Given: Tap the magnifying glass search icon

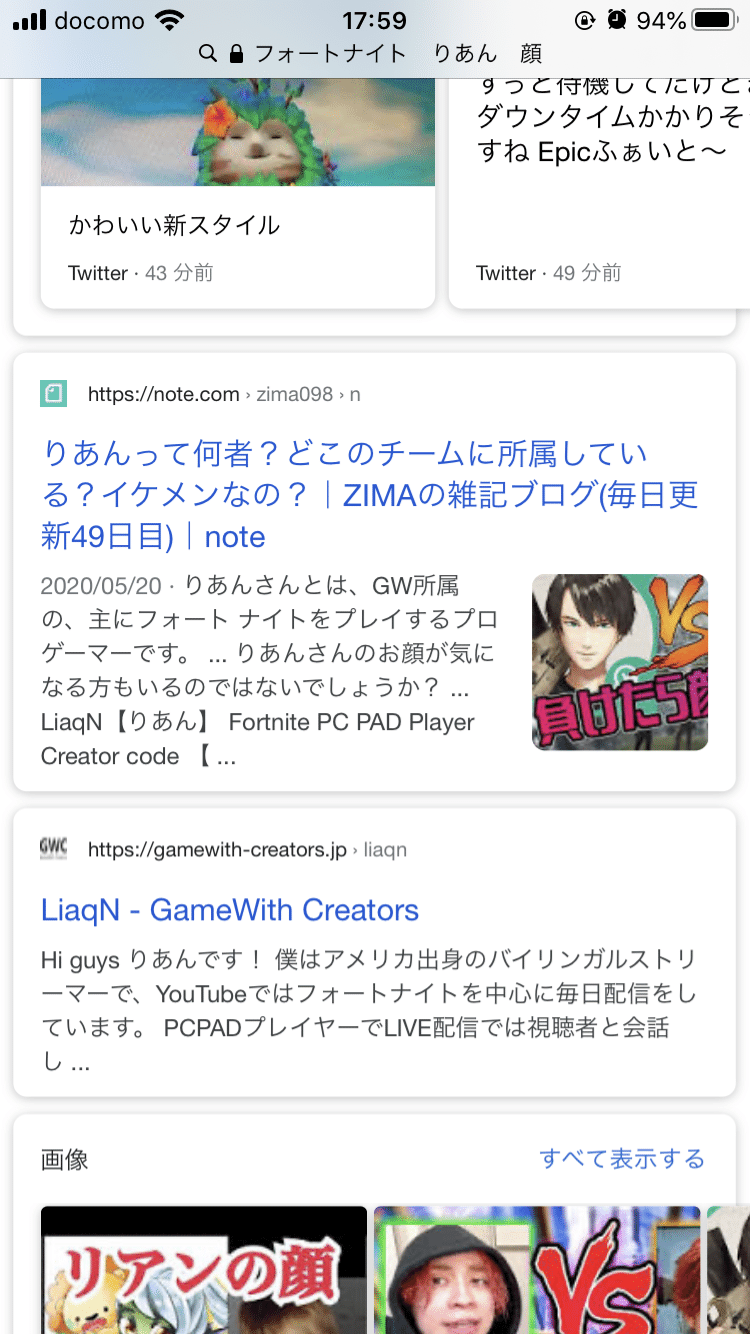Looking at the screenshot, I should point(208,54).
